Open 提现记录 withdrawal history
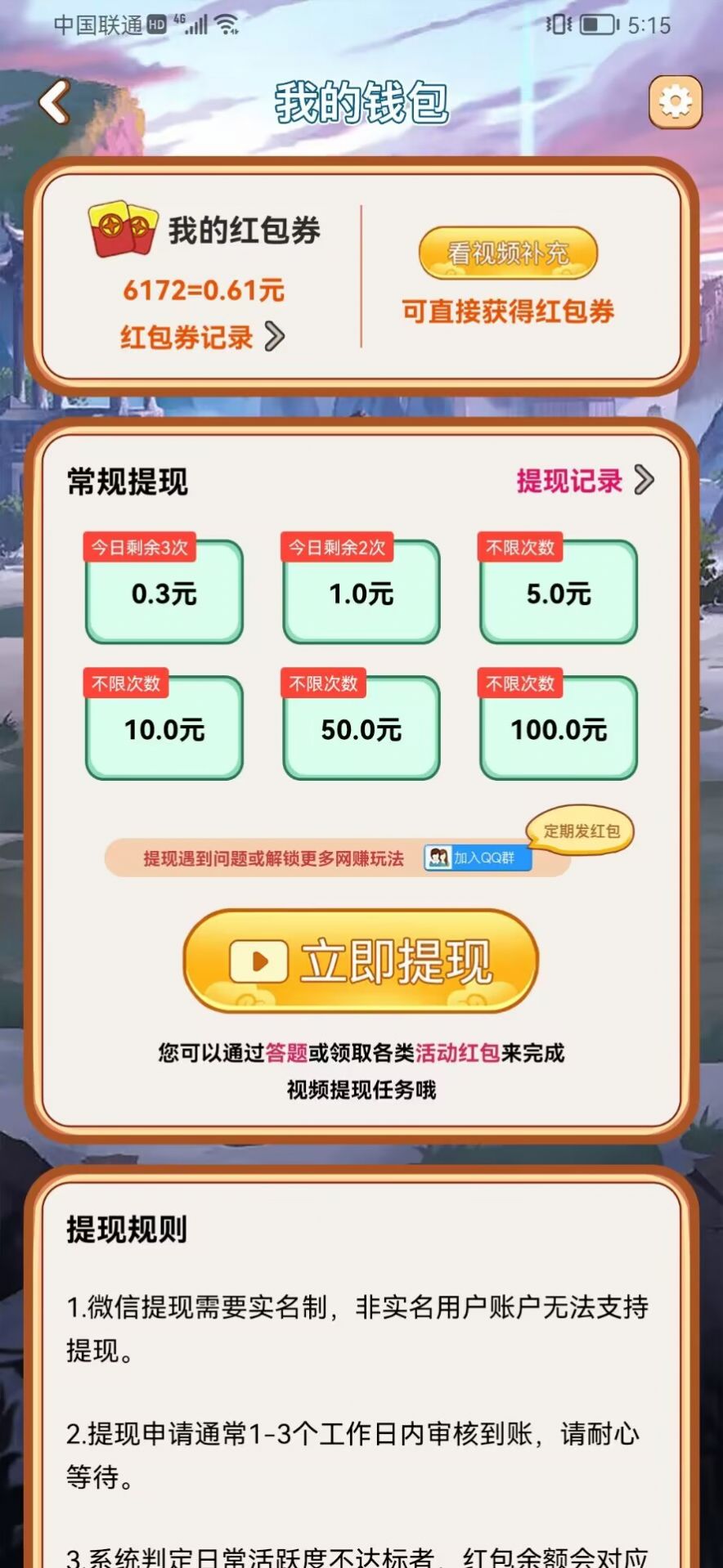 pyautogui.click(x=585, y=481)
